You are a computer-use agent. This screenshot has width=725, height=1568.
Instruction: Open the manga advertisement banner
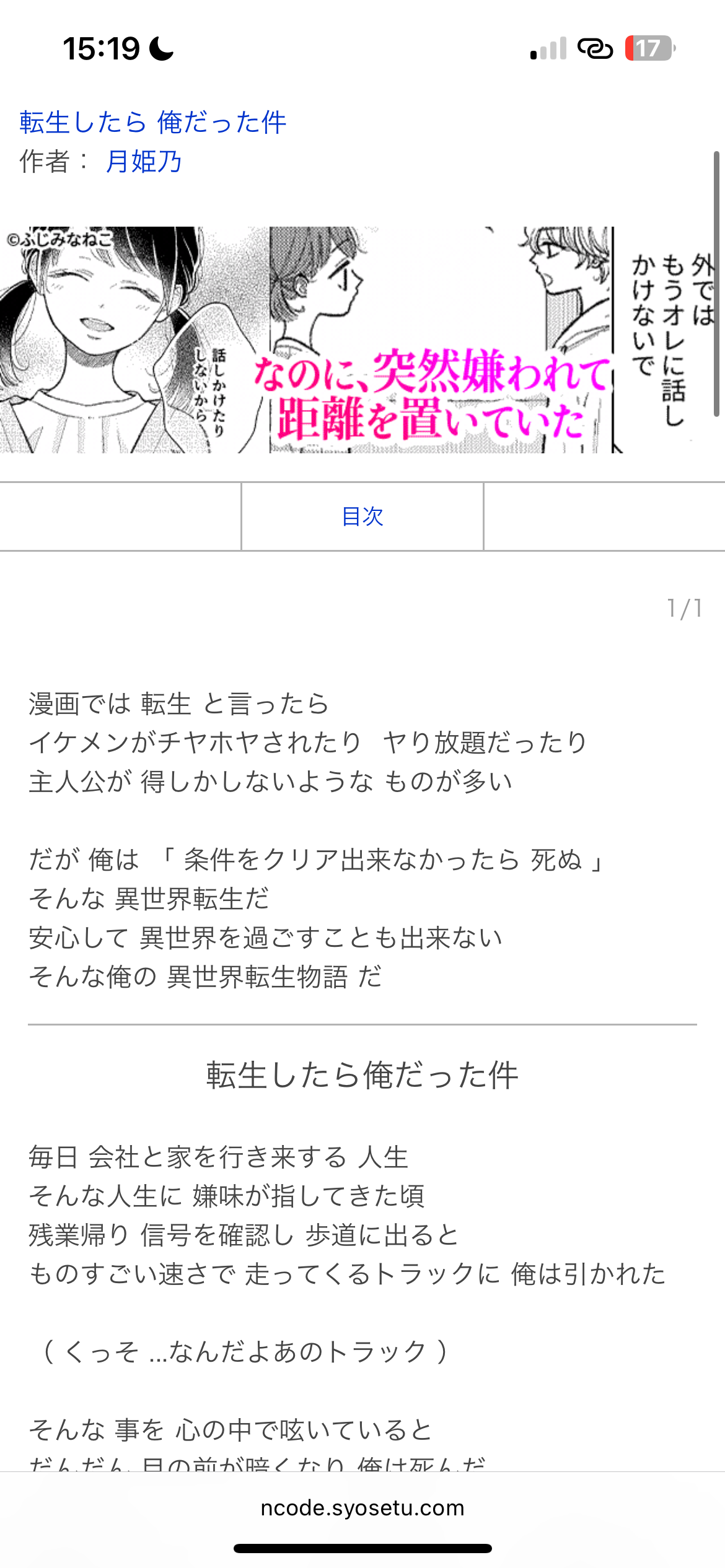coord(362,339)
